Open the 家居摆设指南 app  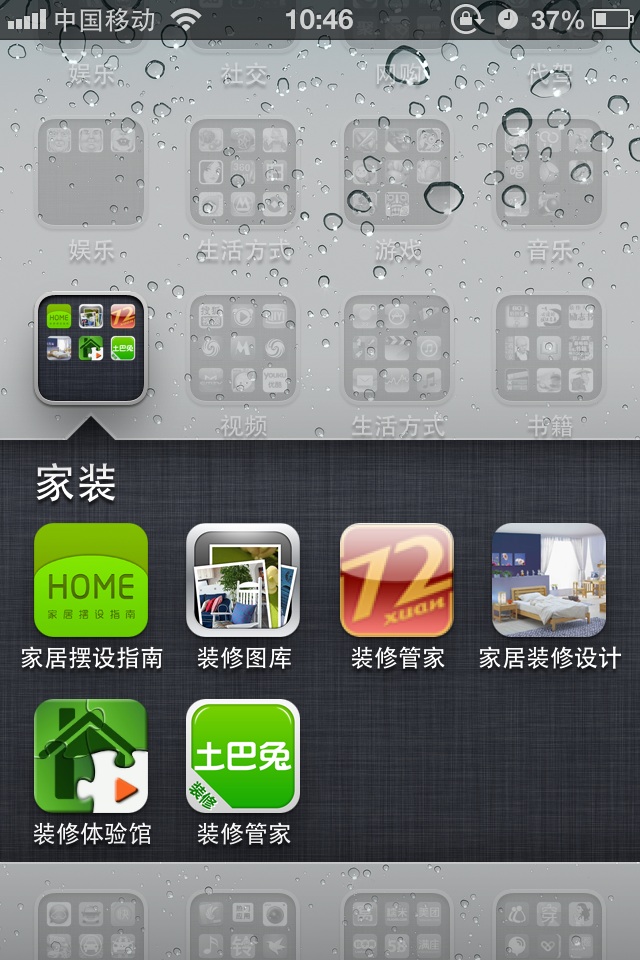point(91,580)
